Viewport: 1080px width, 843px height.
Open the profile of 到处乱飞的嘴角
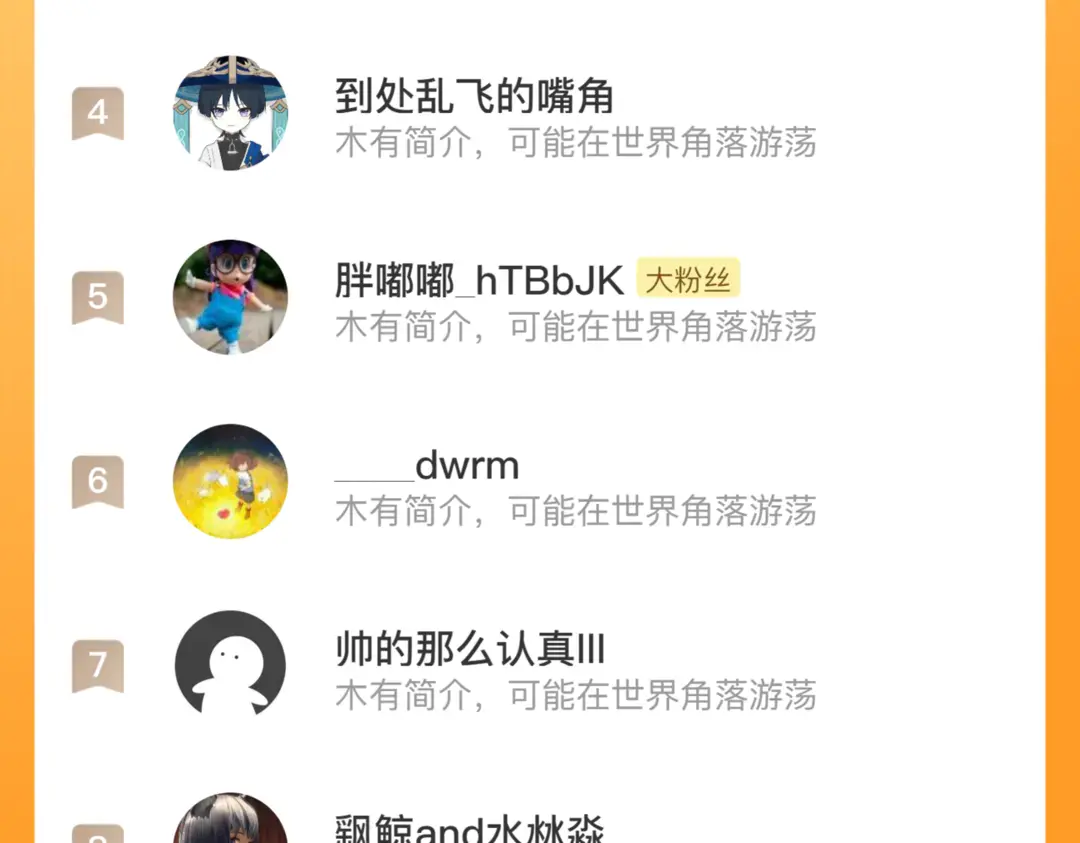474,98
